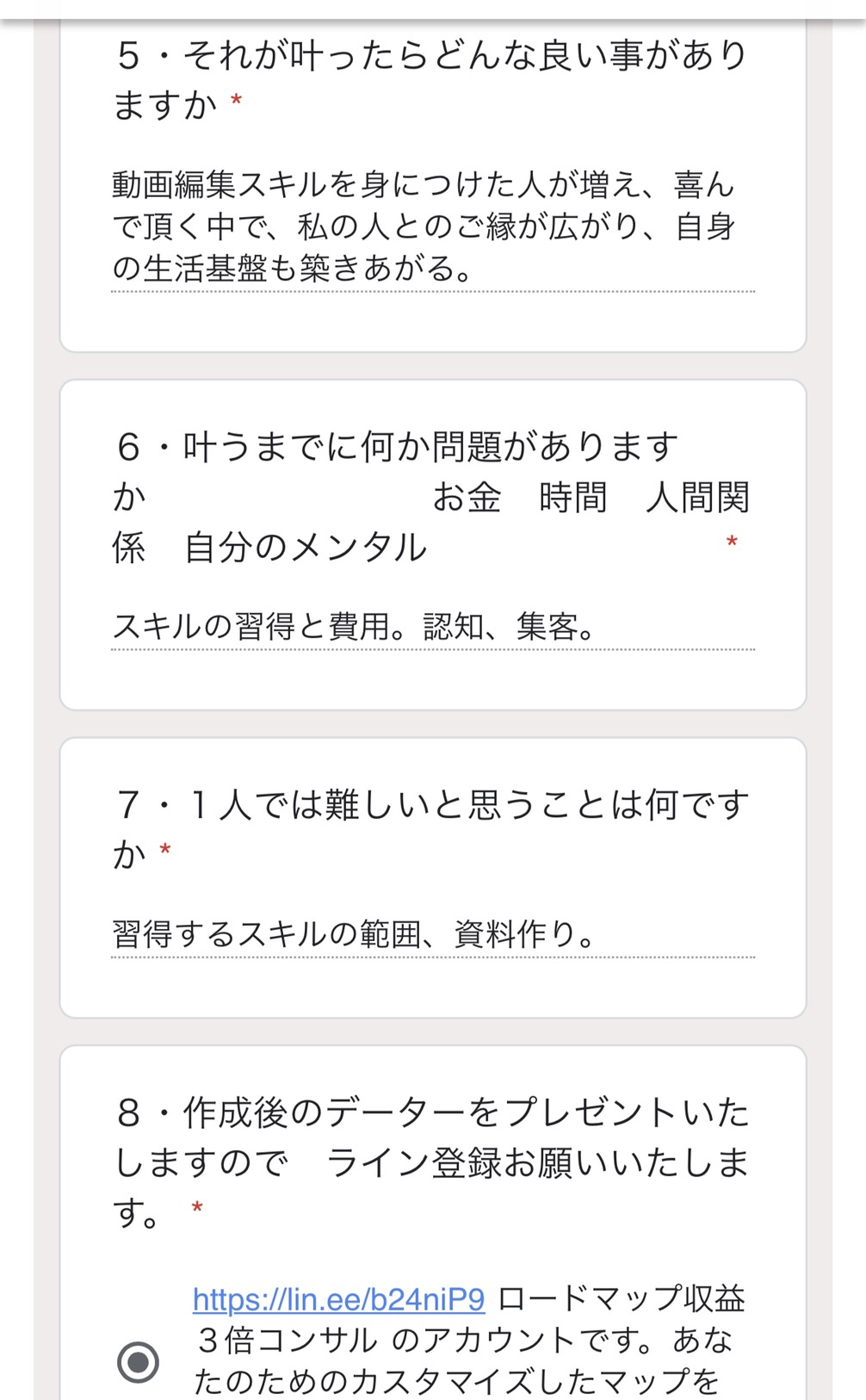Edit the answer to question 7
Image resolution: width=866 pixels, height=1400 pixels.
[x=433, y=934]
